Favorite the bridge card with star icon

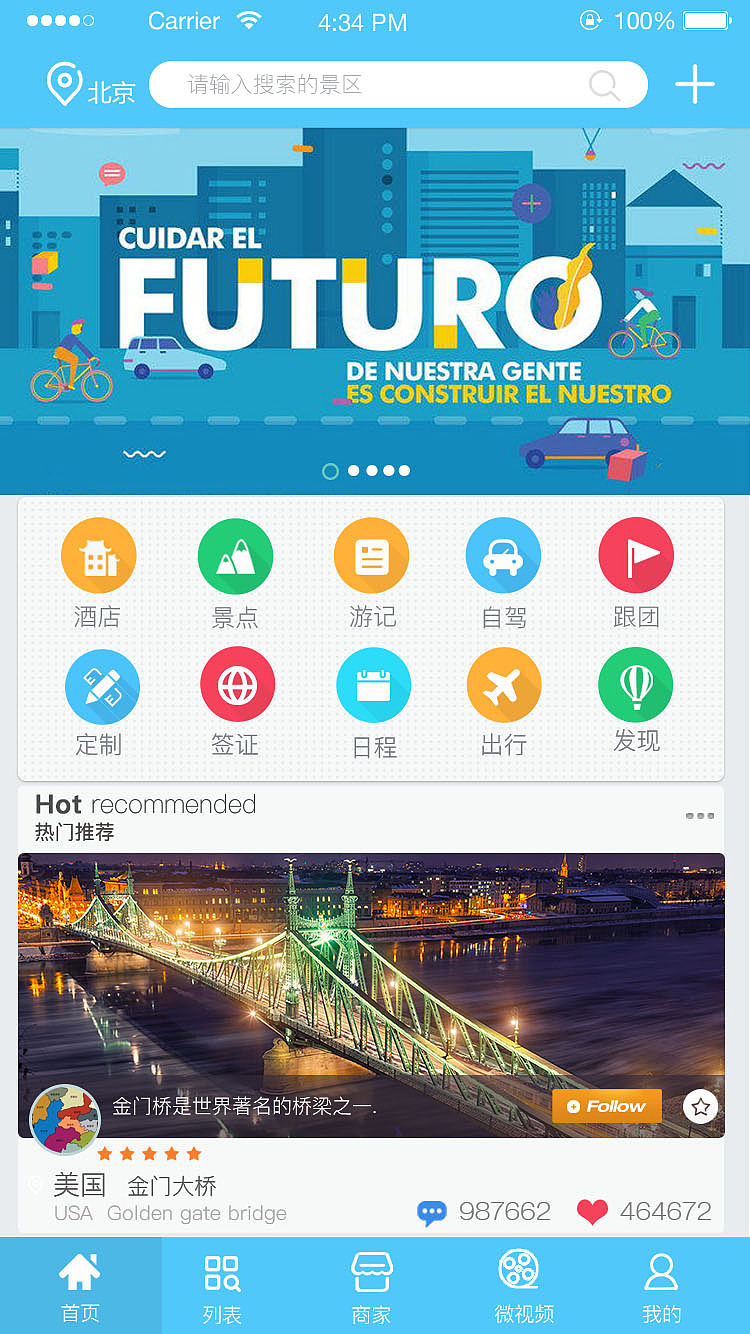pyautogui.click(x=701, y=1107)
